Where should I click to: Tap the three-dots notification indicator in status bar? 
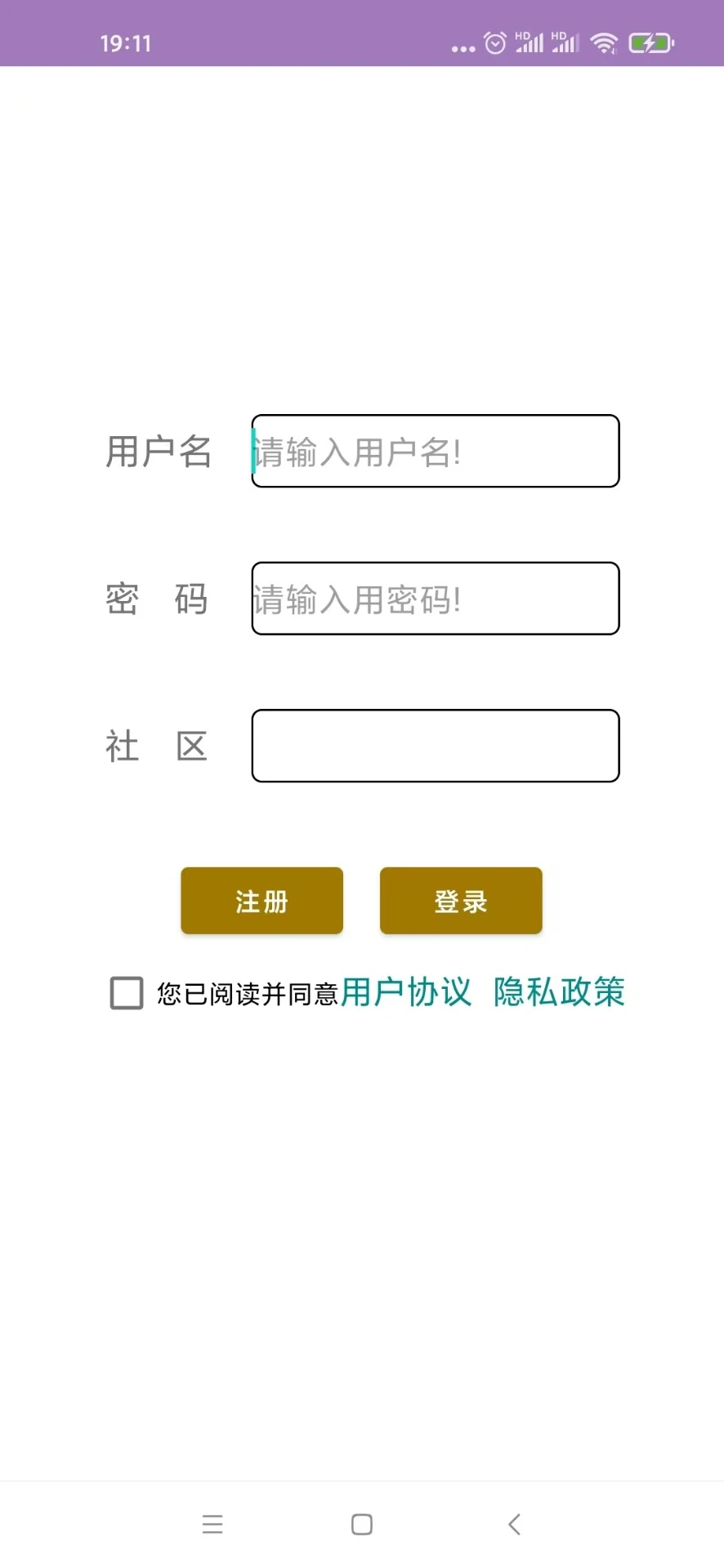[x=463, y=47]
